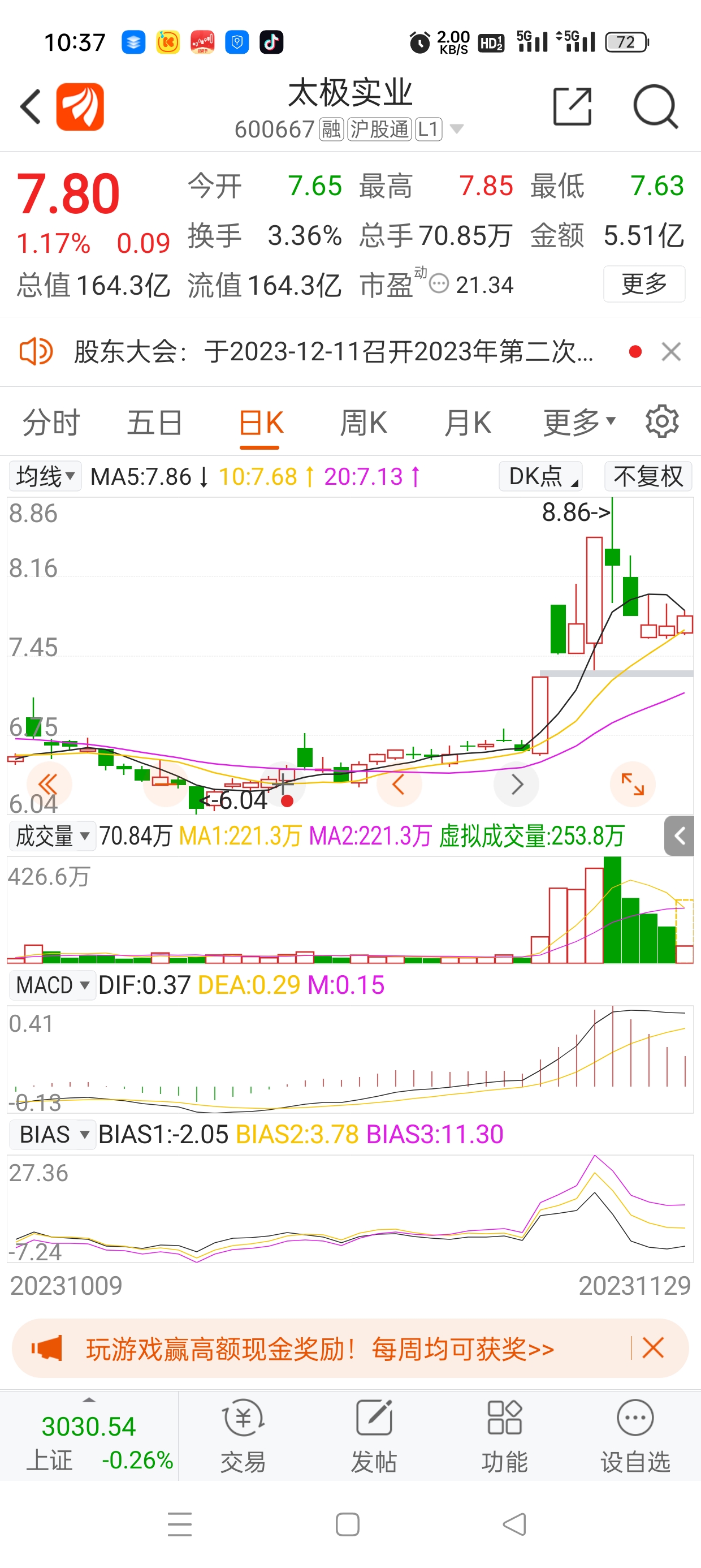Open chart settings gear
This screenshot has height=1568, width=701.
662,421
